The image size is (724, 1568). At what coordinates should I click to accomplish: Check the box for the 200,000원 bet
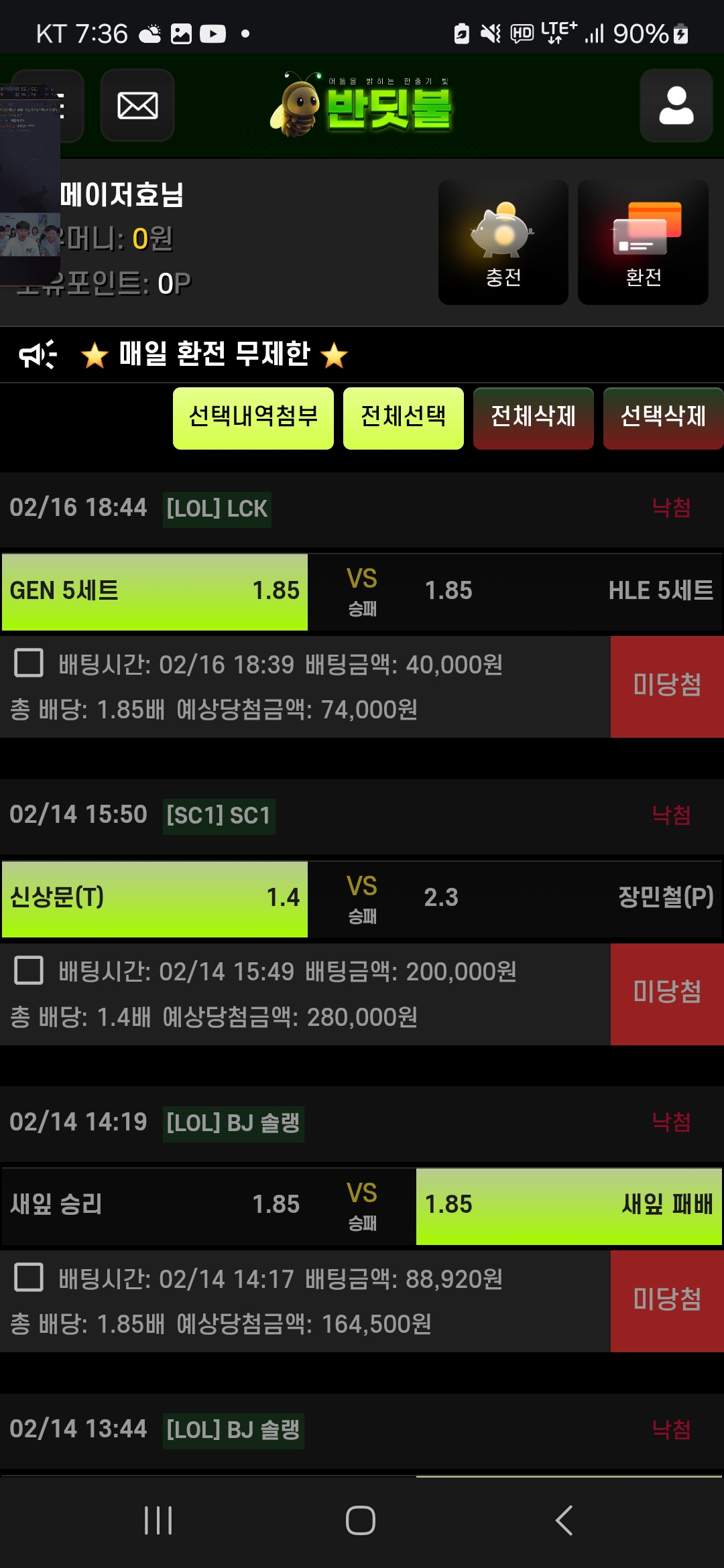coord(29,970)
